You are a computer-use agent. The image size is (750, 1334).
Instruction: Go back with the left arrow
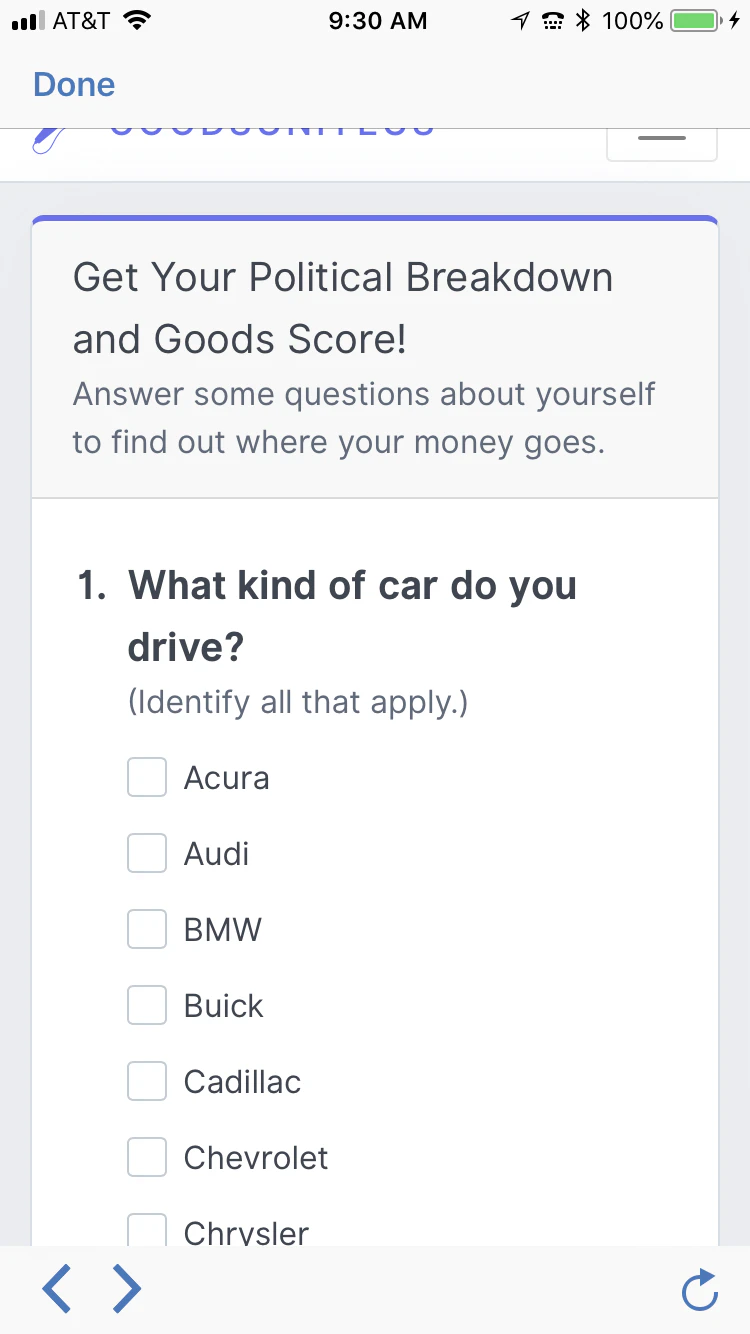click(x=57, y=1288)
